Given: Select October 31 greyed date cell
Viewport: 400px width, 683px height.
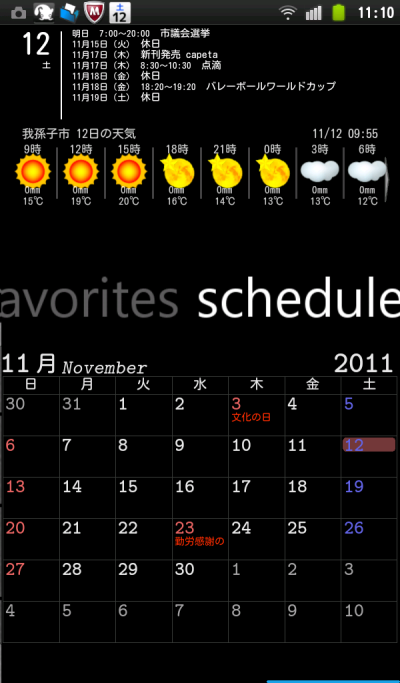Looking at the screenshot, I should [88, 415].
